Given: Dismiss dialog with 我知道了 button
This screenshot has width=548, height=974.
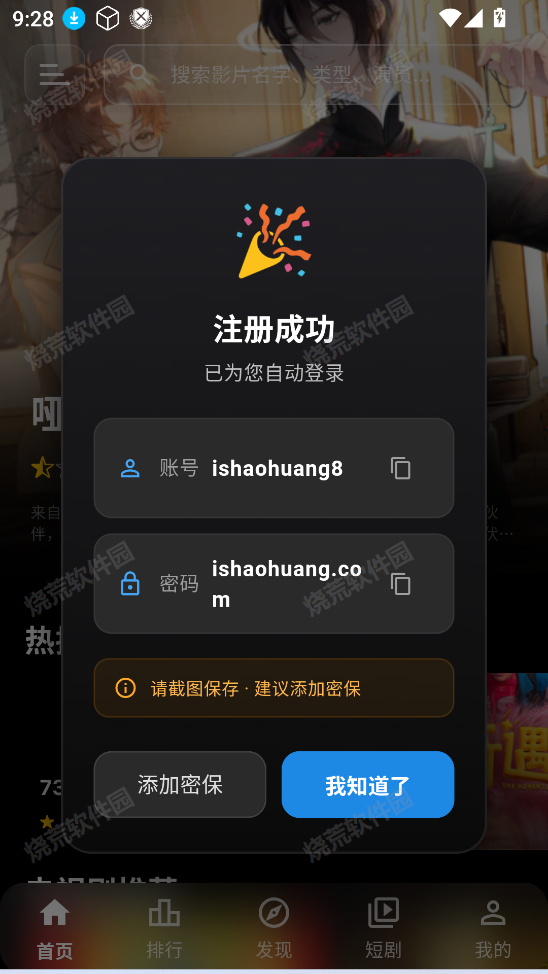Looking at the screenshot, I should pyautogui.click(x=368, y=785).
